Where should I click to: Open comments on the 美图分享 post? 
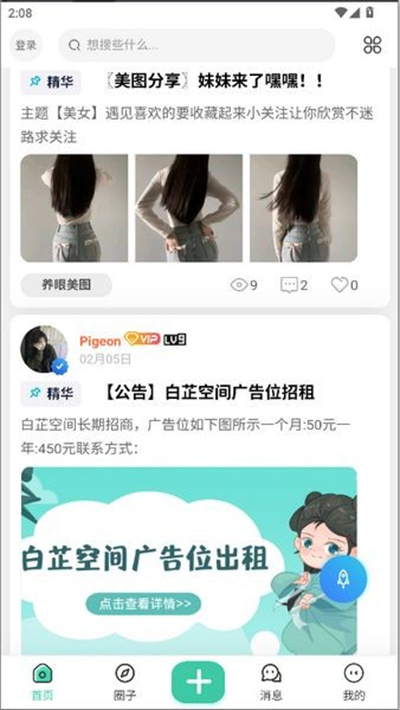(x=294, y=285)
